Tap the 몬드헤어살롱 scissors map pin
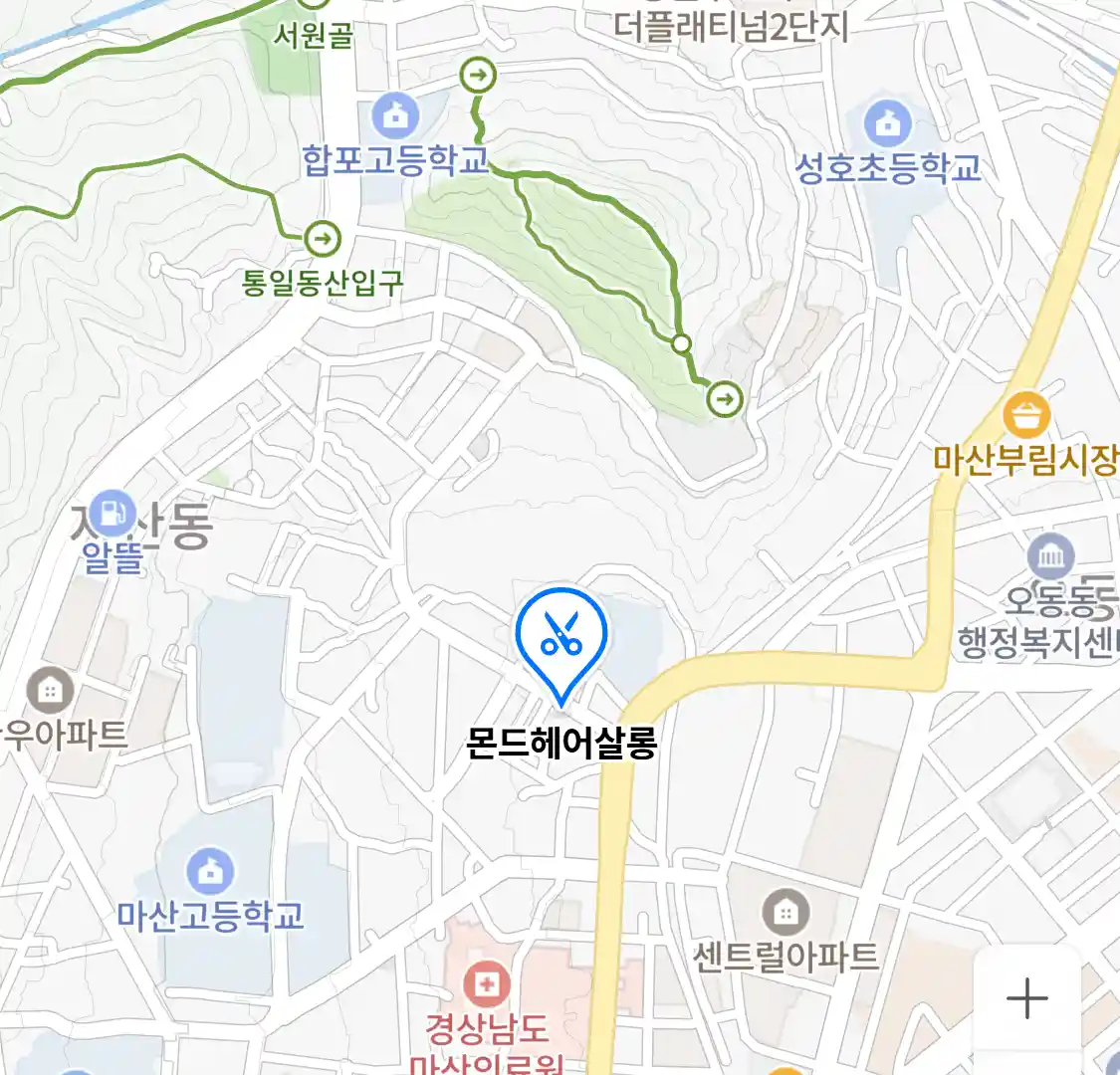The height and width of the screenshot is (1075, 1120). 561,635
